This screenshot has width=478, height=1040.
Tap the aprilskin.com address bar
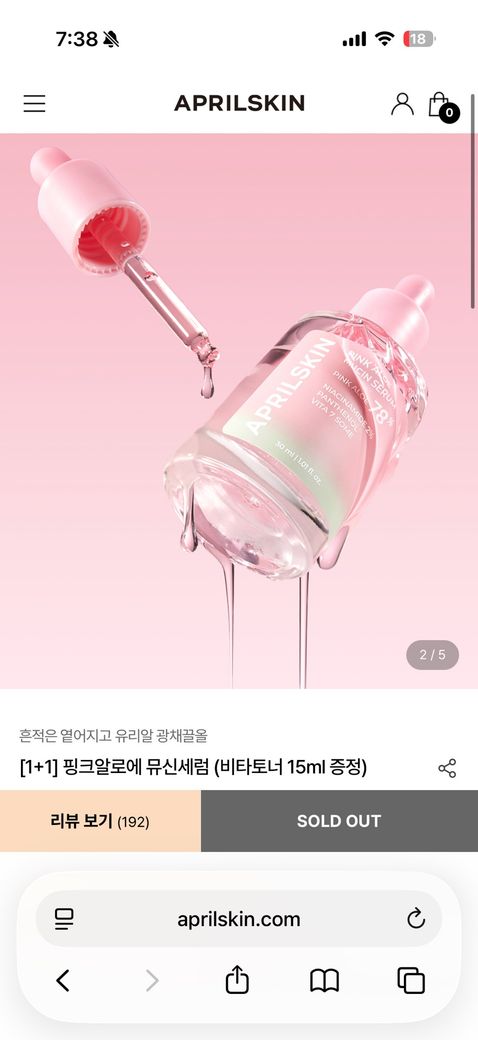(x=239, y=919)
